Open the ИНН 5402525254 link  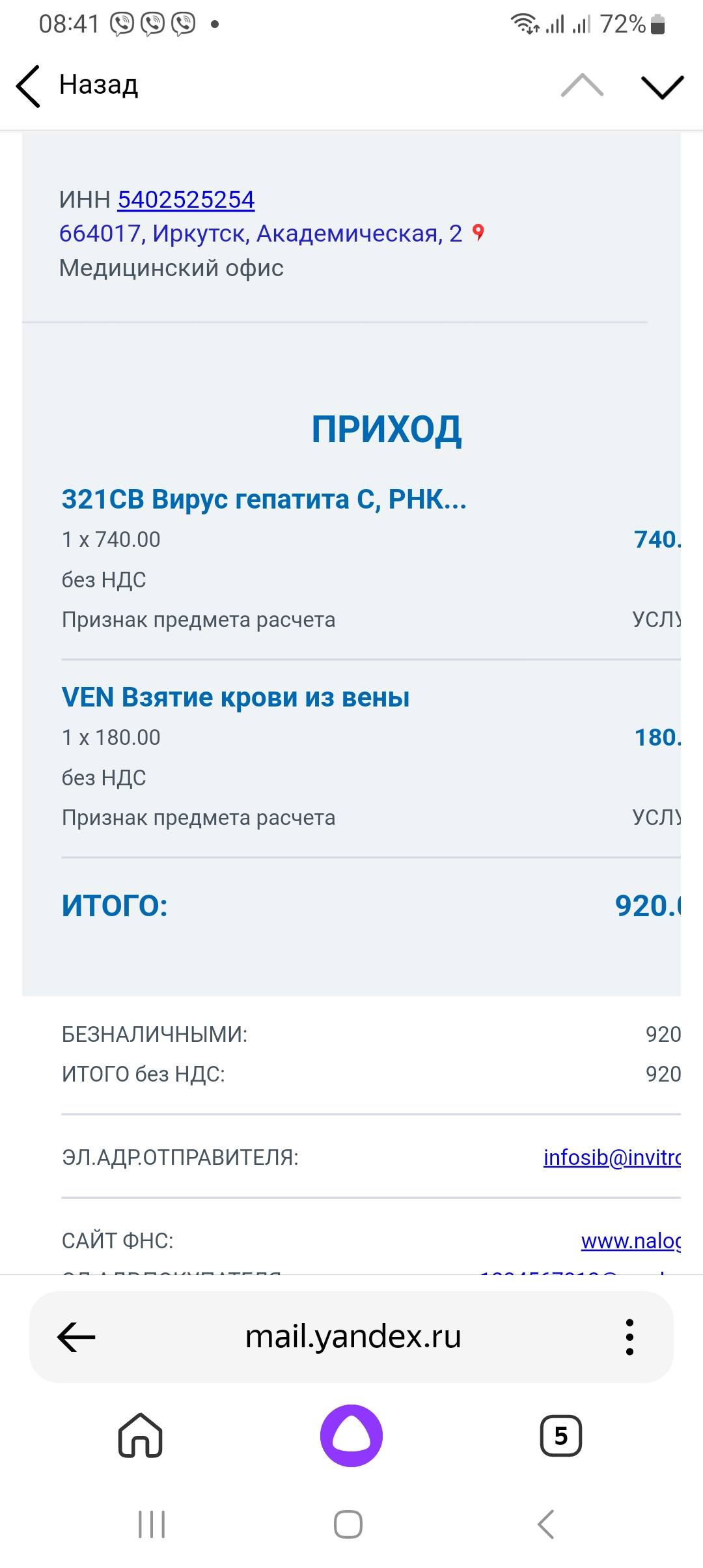(186, 199)
